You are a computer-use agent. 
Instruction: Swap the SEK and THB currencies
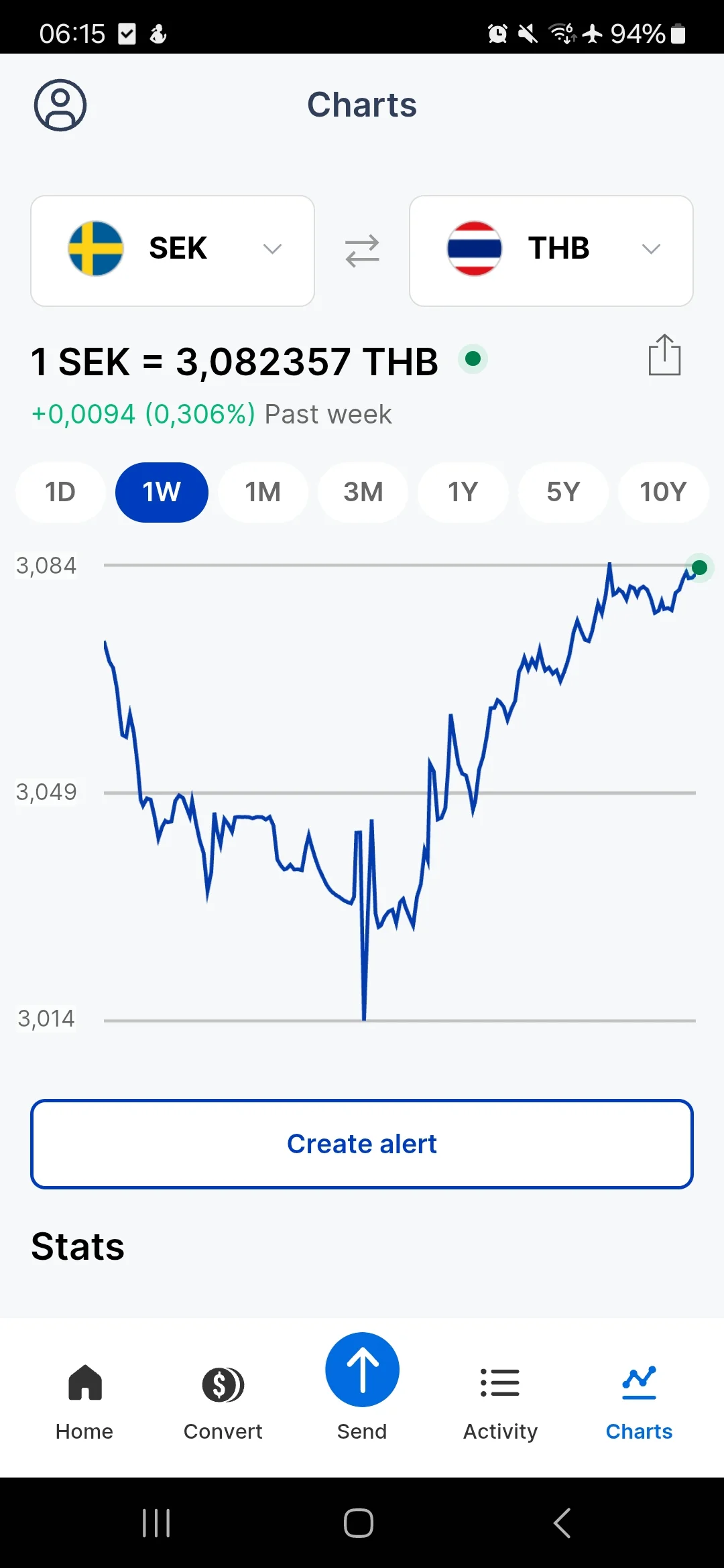coord(362,251)
